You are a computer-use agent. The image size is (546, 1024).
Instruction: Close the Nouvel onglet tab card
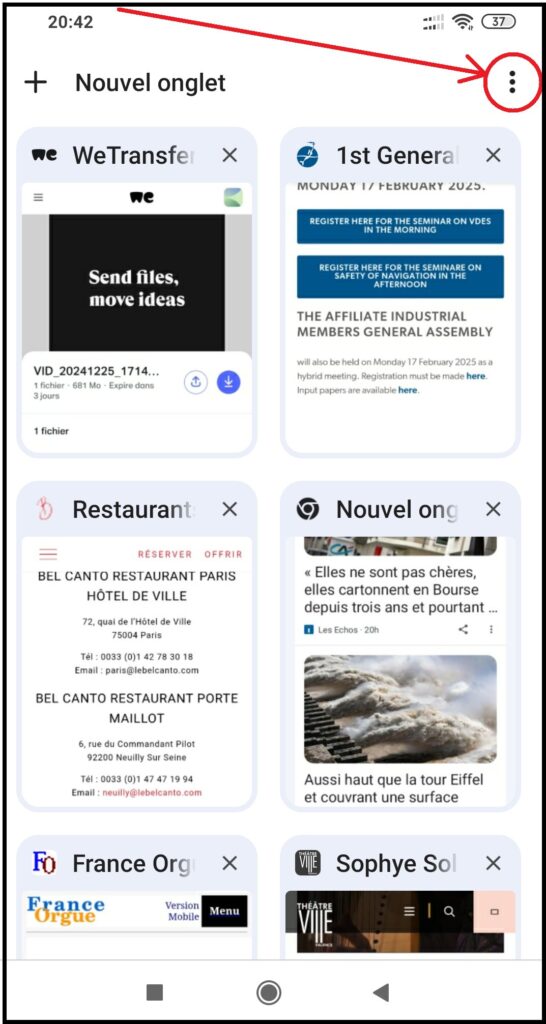point(493,509)
